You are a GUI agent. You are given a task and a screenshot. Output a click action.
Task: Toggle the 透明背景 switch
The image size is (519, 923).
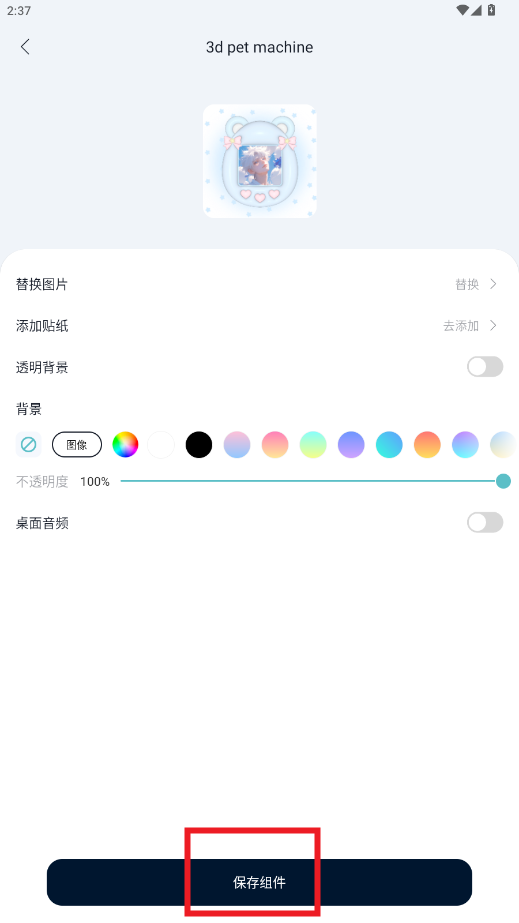click(485, 367)
